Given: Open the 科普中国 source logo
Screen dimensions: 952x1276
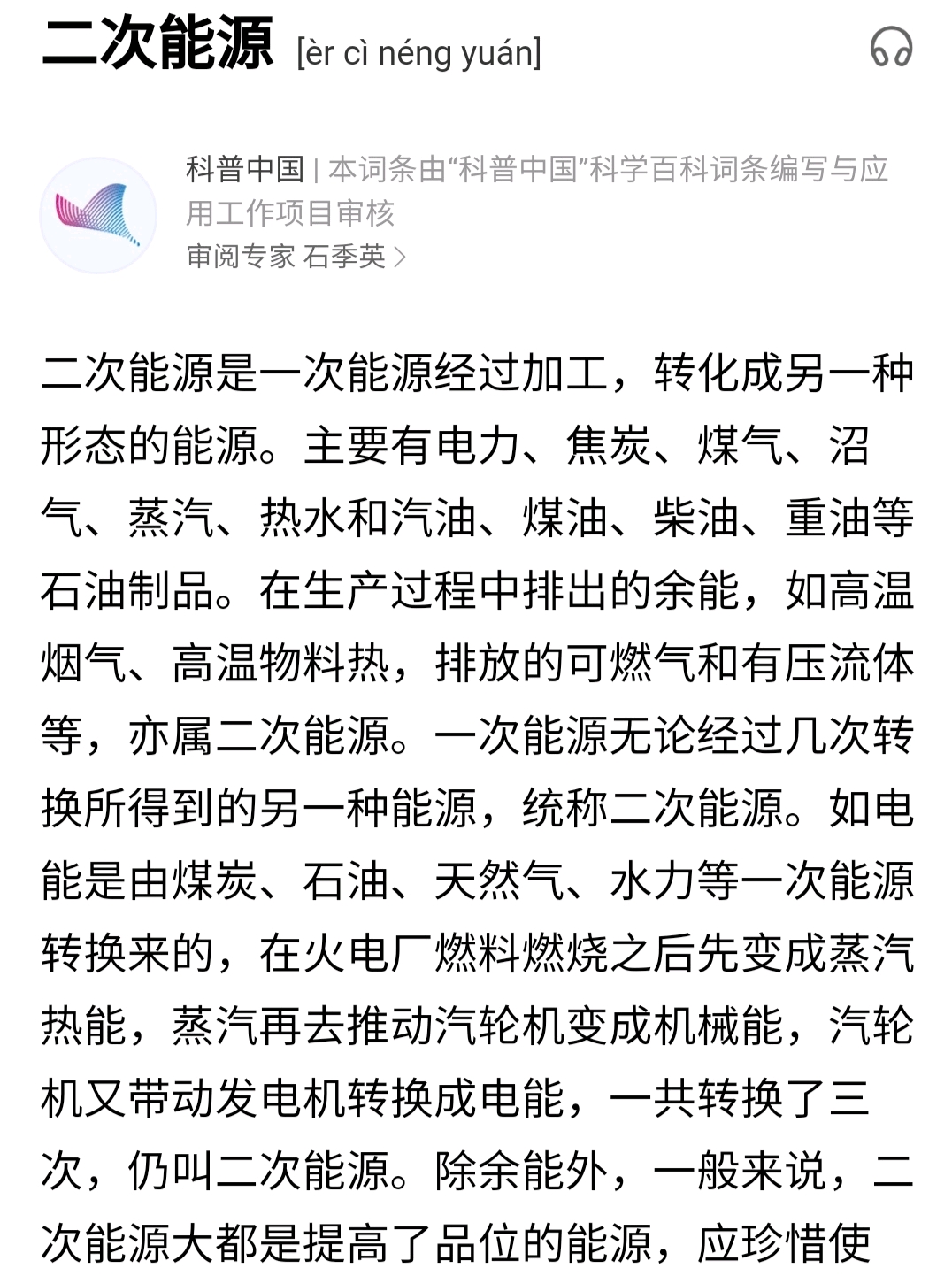Looking at the screenshot, I should (98, 215).
